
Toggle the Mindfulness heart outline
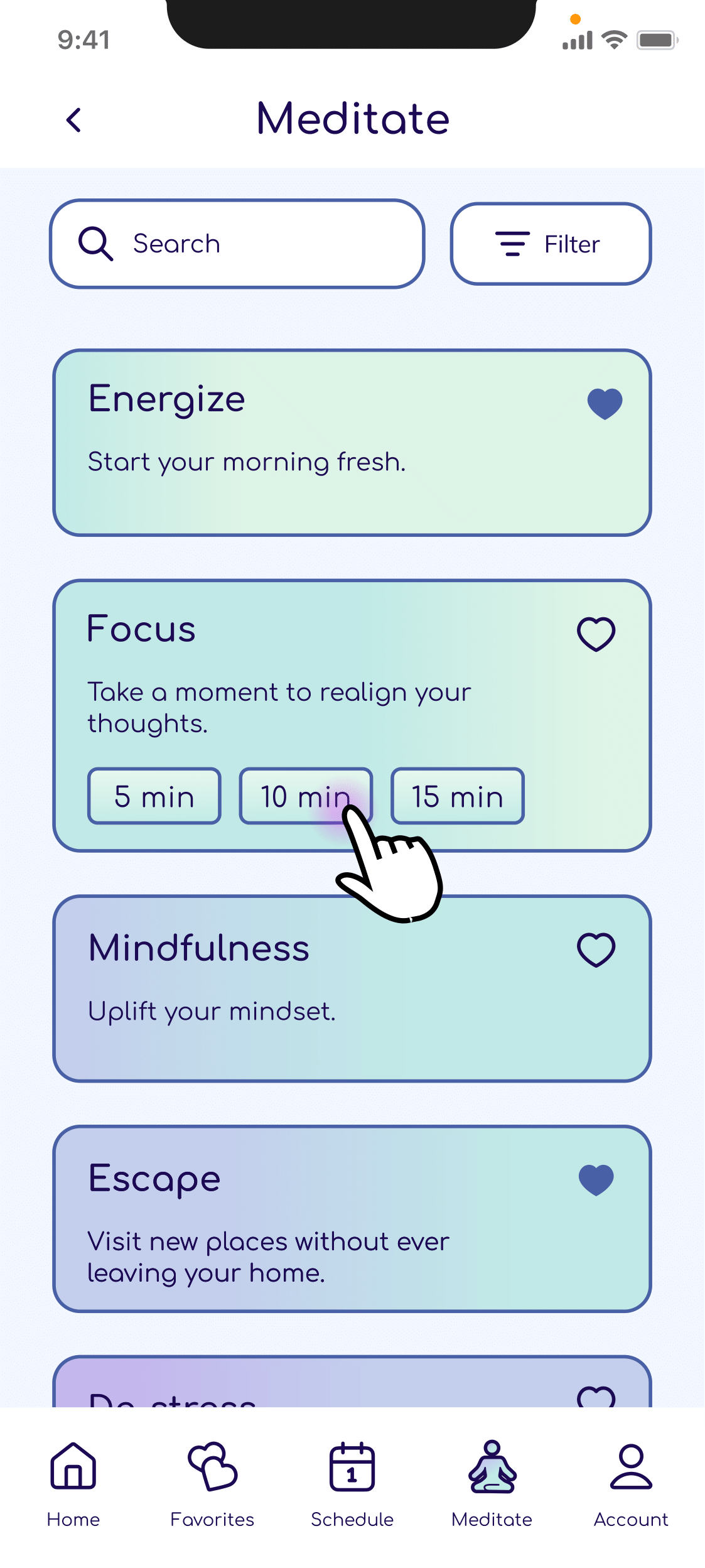click(x=595, y=949)
